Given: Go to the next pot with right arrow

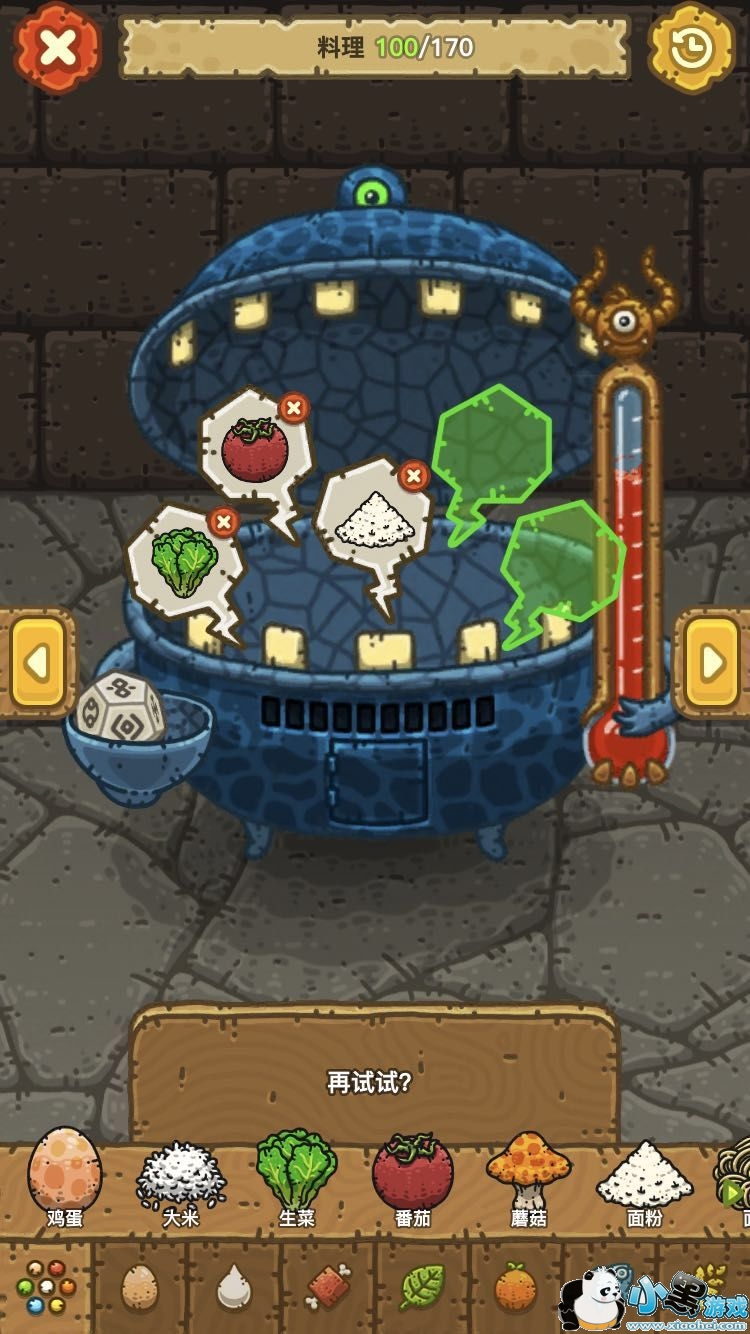Looking at the screenshot, I should tap(712, 662).
